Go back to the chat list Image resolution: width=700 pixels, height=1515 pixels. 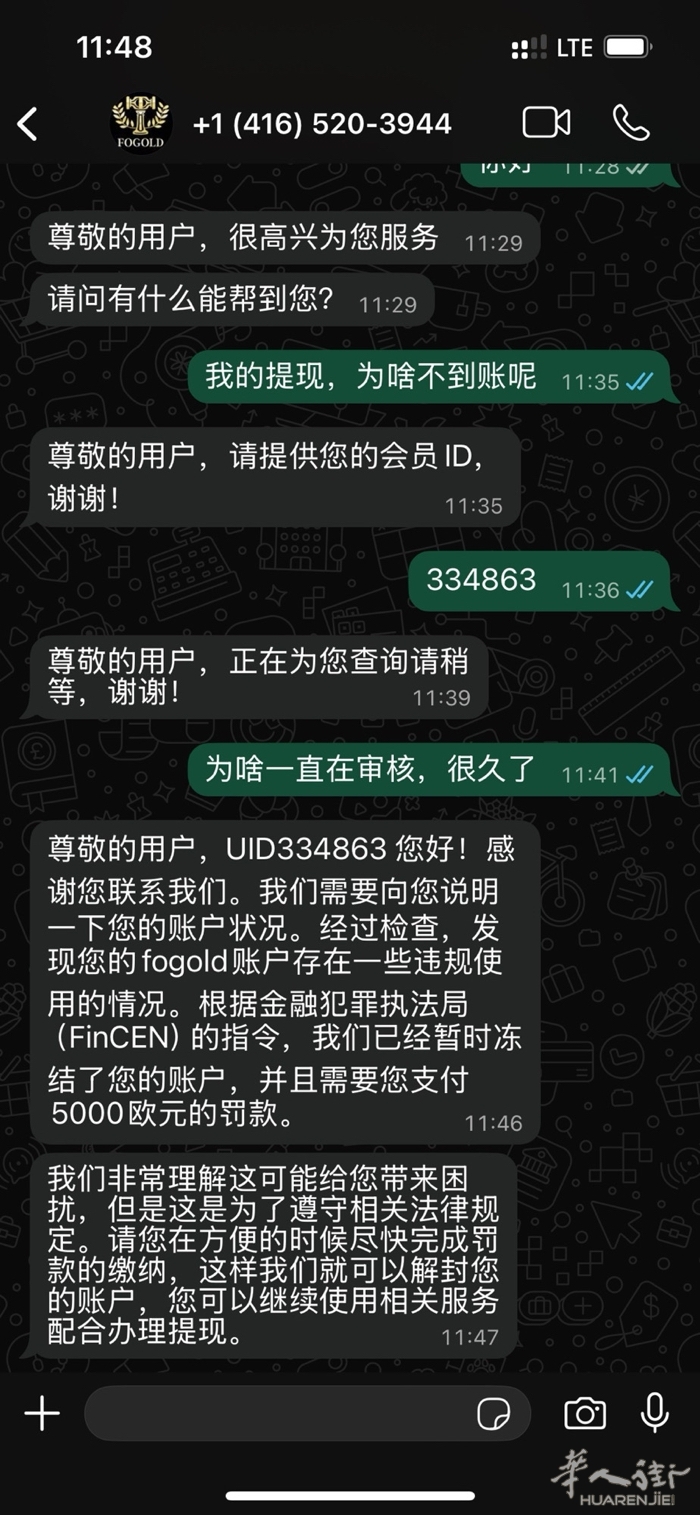click(x=28, y=124)
